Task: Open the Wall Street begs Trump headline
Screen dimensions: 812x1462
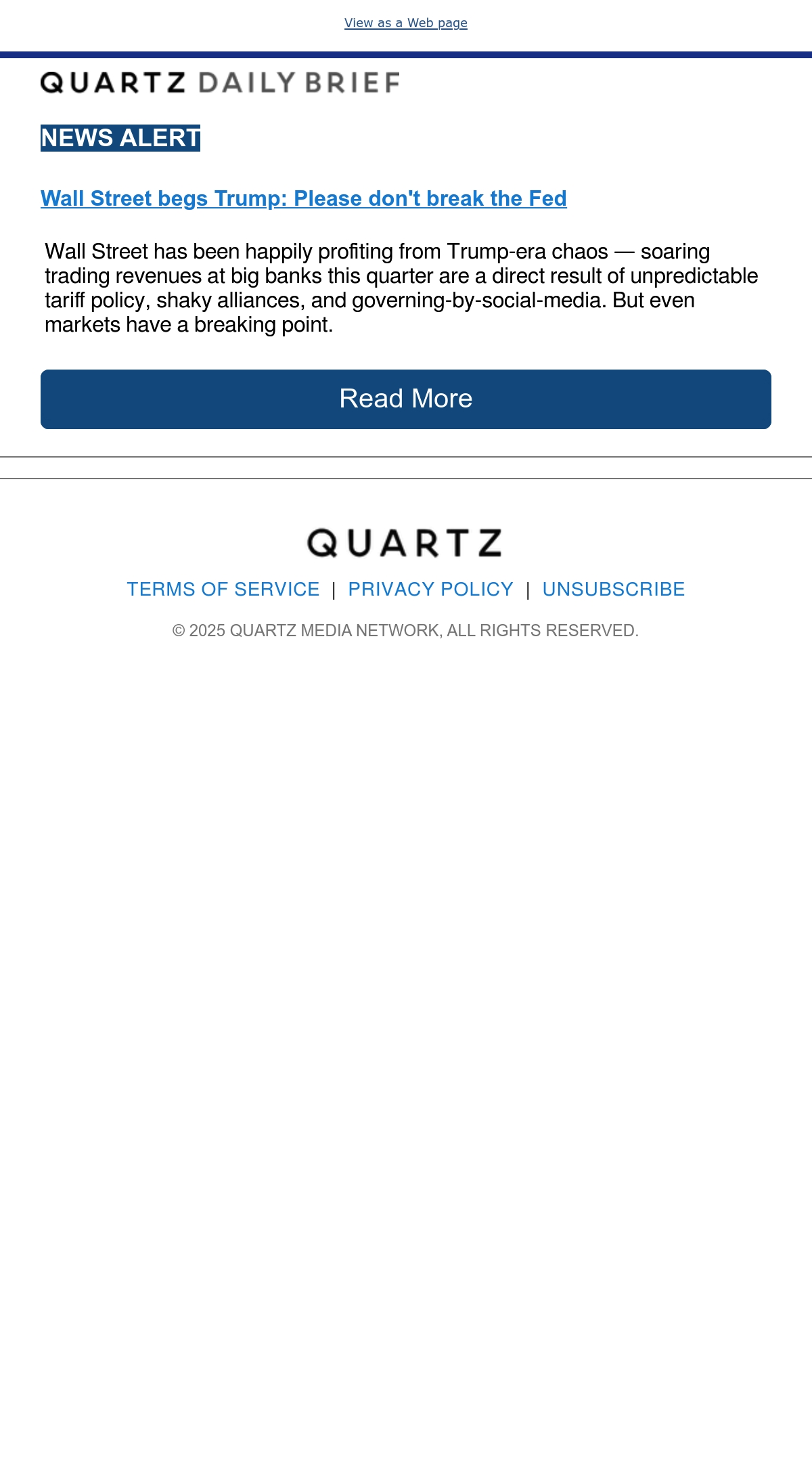Action: (304, 198)
